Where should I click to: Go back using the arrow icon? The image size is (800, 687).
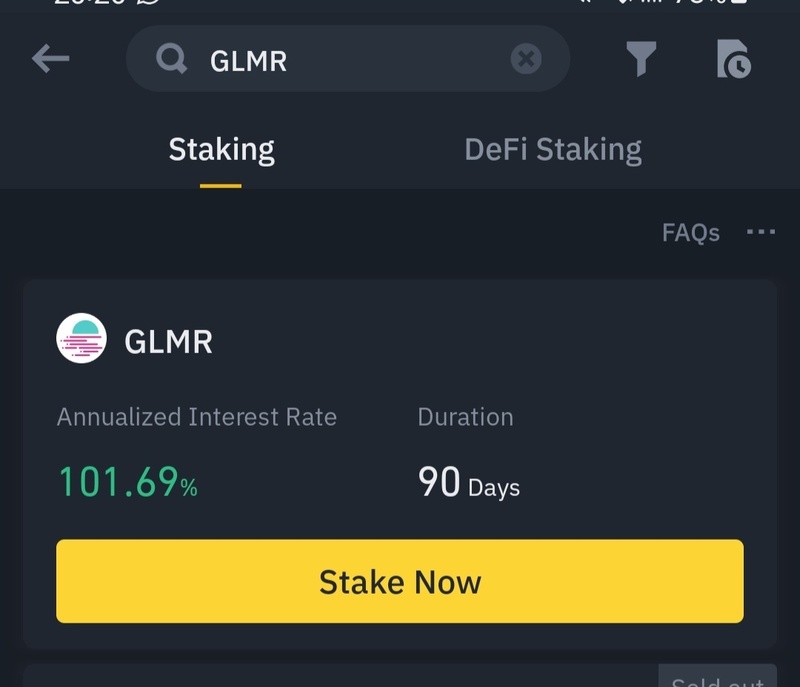[50, 60]
